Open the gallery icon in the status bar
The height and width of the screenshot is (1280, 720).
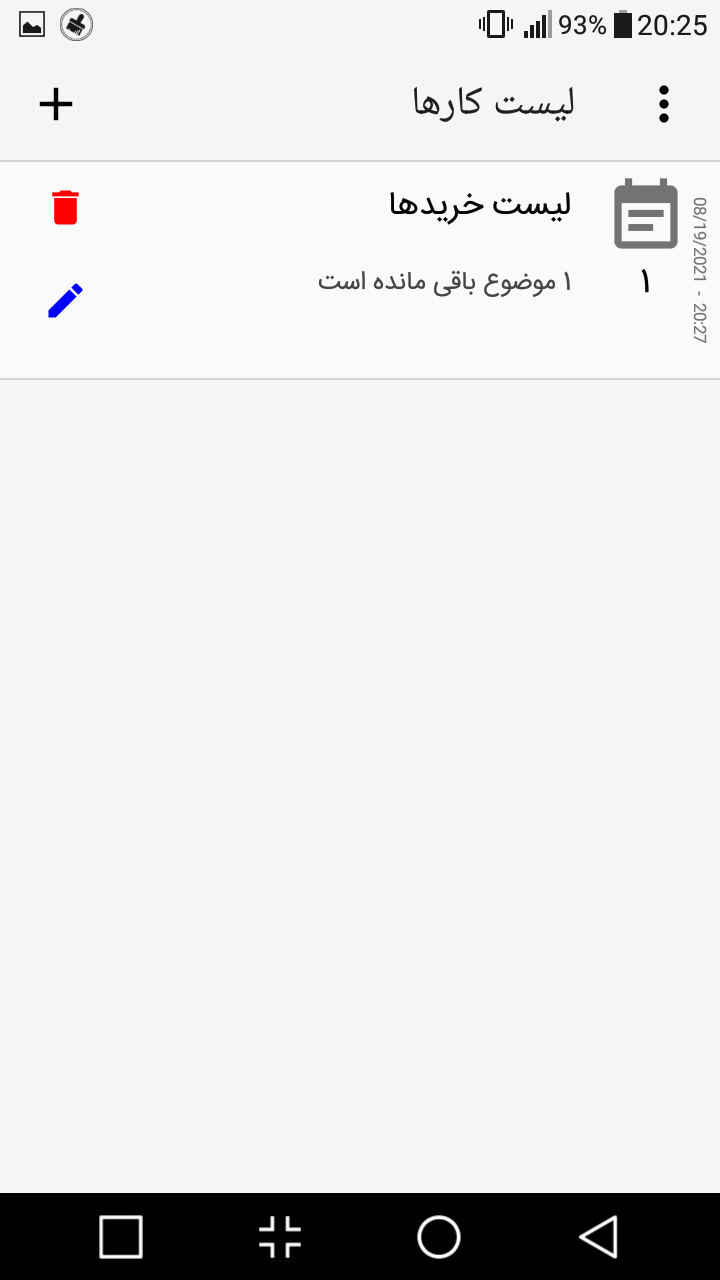tap(30, 22)
